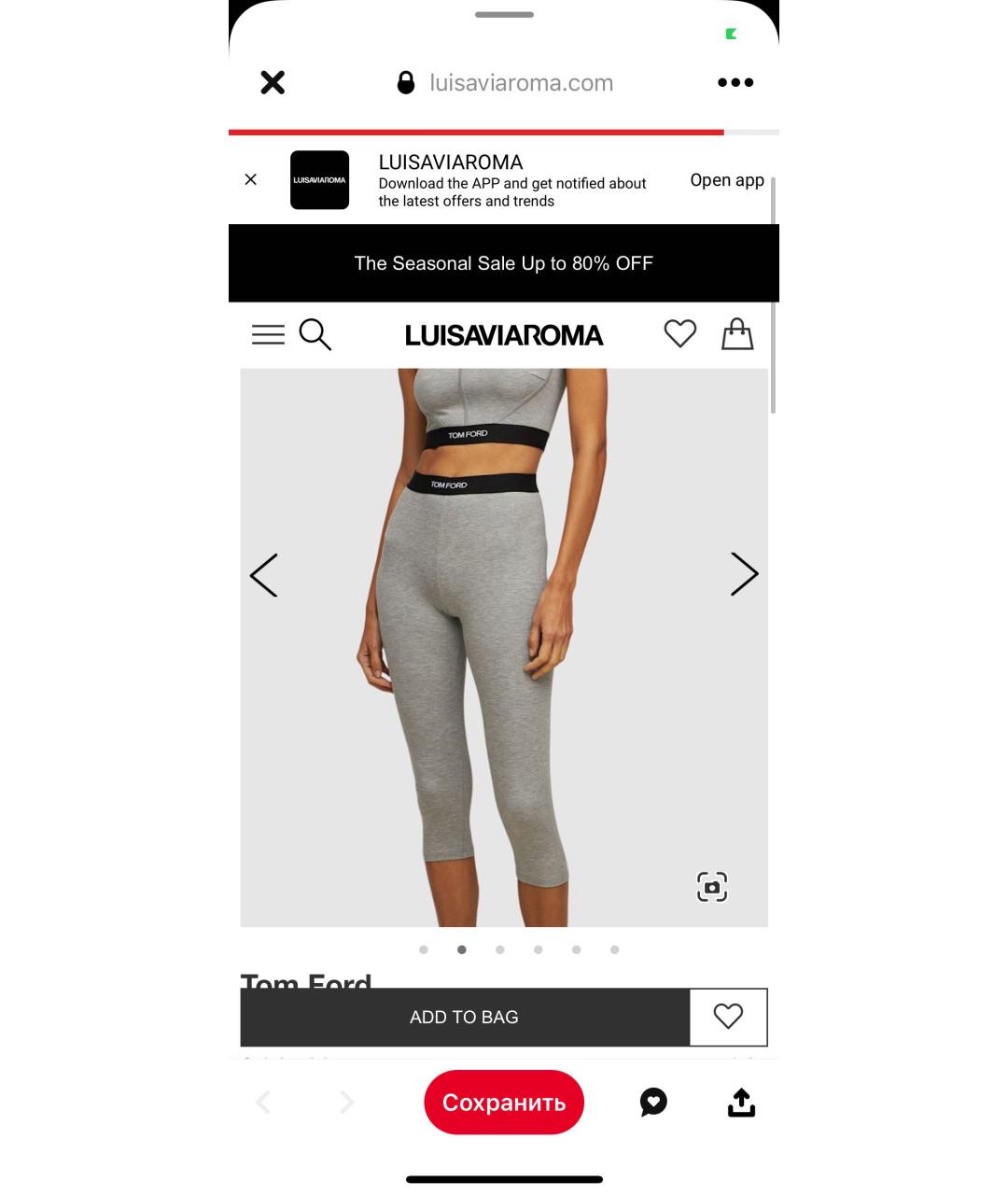Open the shopping bag
The height and width of the screenshot is (1195, 1008).
pyautogui.click(x=736, y=334)
